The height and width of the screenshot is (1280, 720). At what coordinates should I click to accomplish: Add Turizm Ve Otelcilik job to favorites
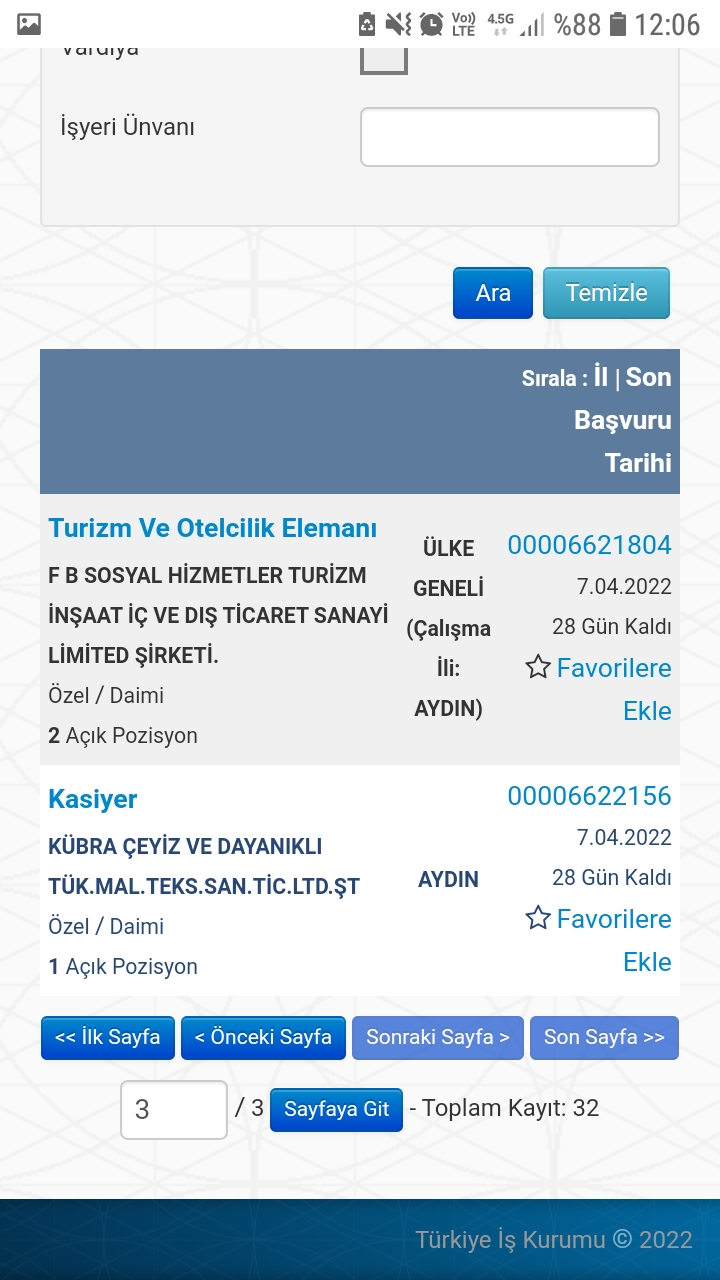598,689
